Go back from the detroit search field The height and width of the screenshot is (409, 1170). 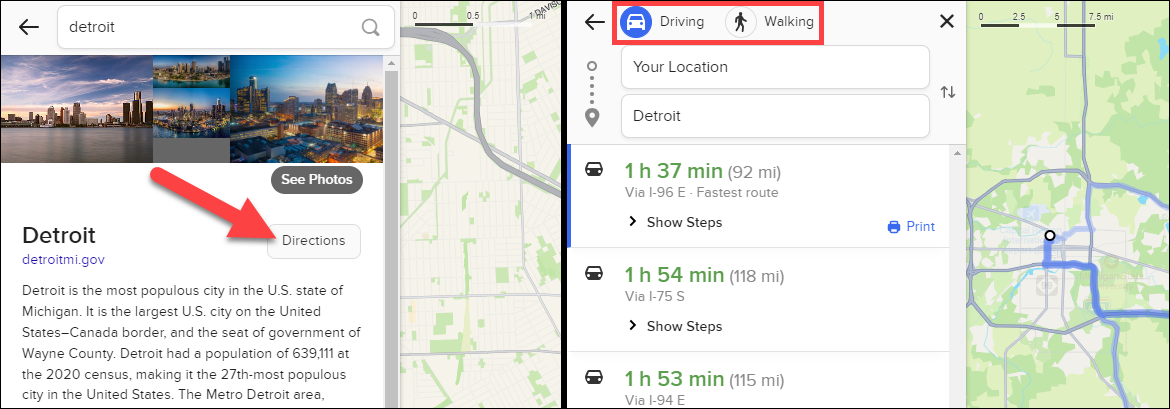click(x=29, y=27)
